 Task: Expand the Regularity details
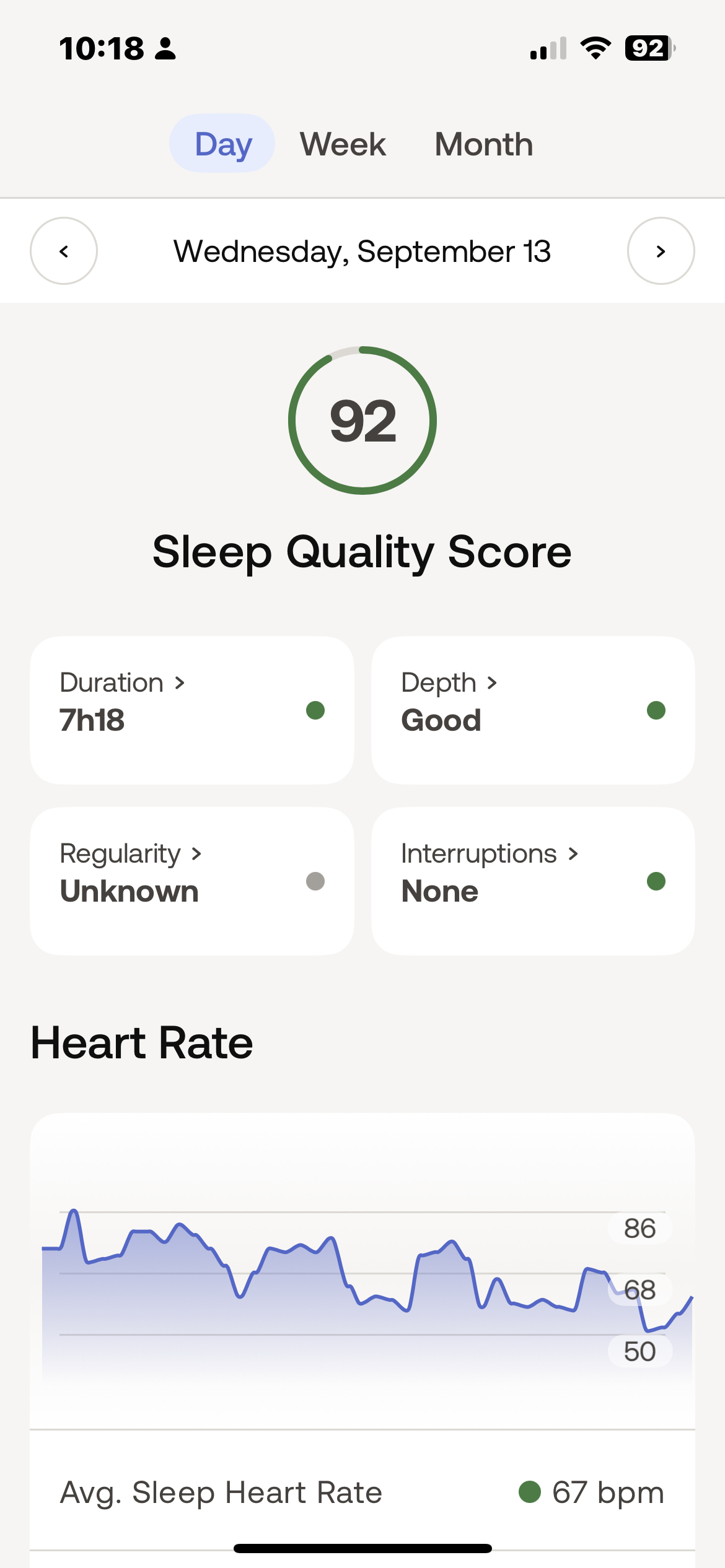(131, 853)
